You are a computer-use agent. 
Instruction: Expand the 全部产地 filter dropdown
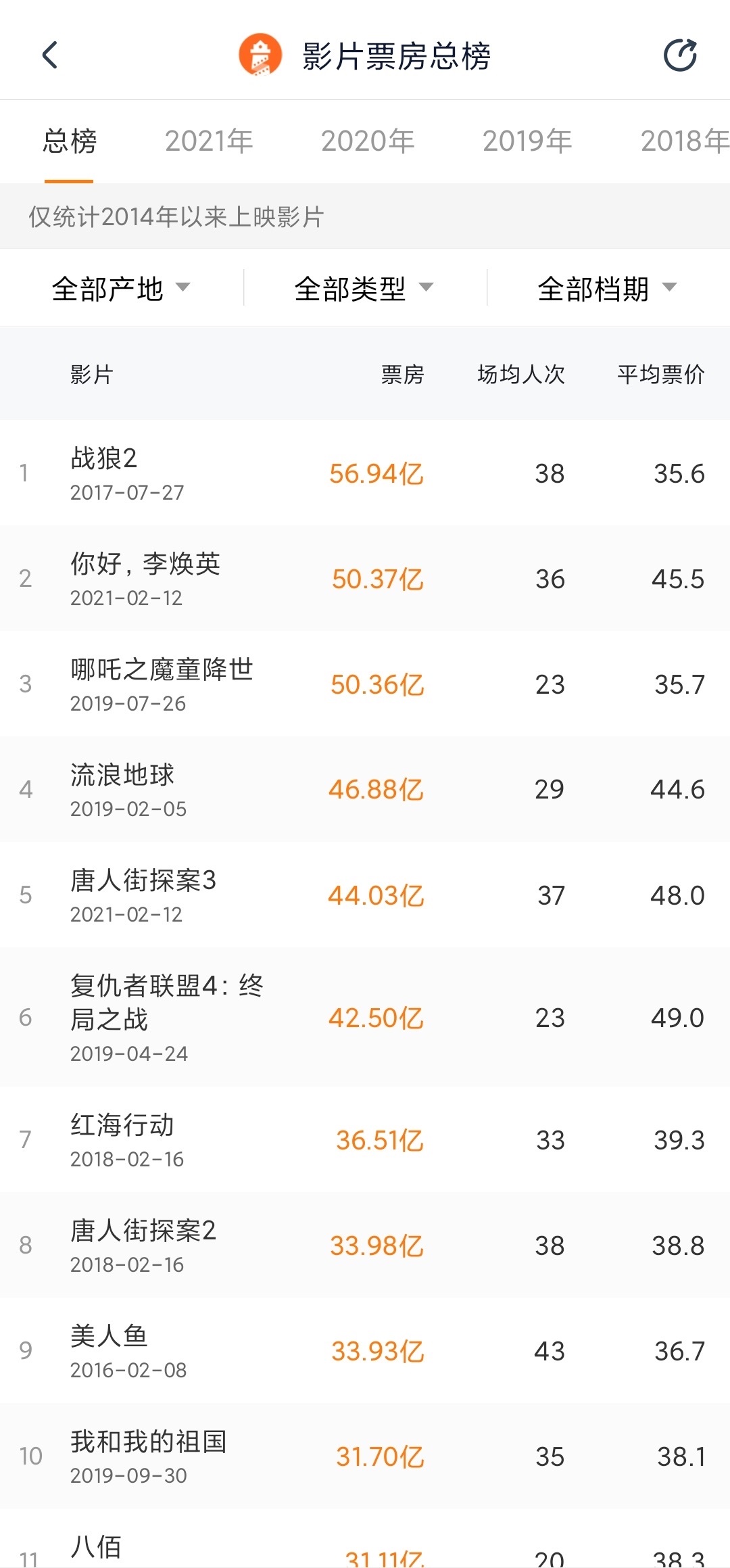click(x=122, y=289)
